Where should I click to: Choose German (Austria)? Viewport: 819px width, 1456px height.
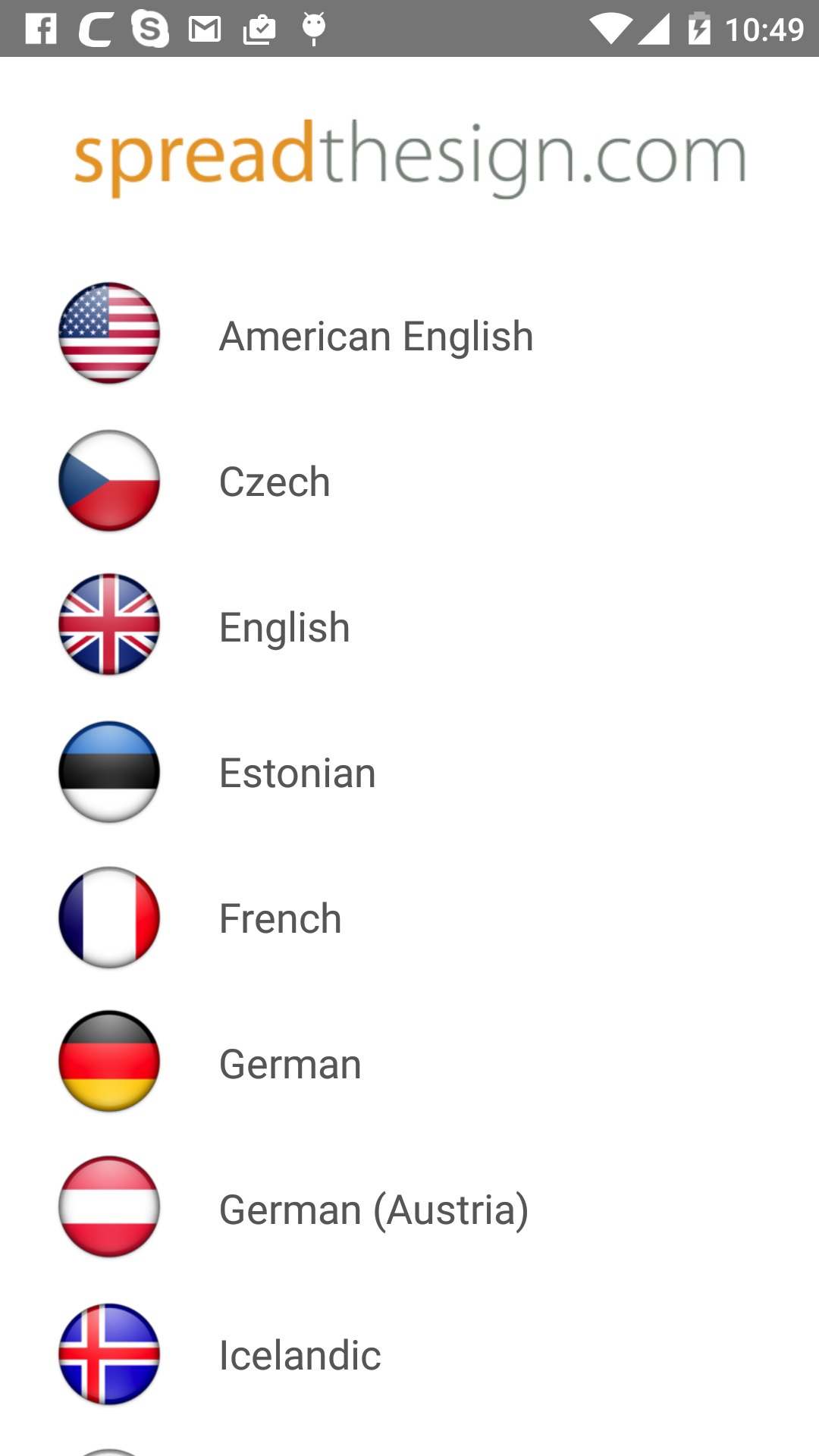click(409, 1208)
